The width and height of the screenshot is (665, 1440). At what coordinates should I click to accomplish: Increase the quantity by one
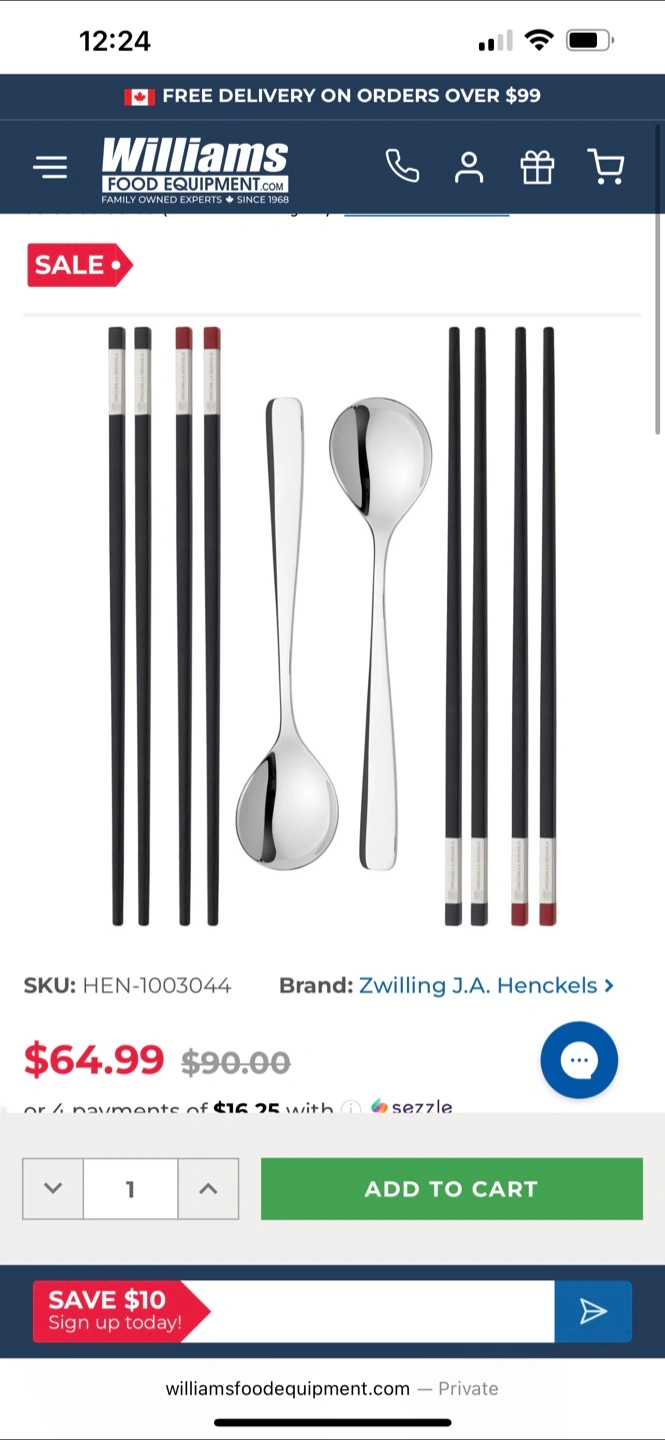[208, 1189]
